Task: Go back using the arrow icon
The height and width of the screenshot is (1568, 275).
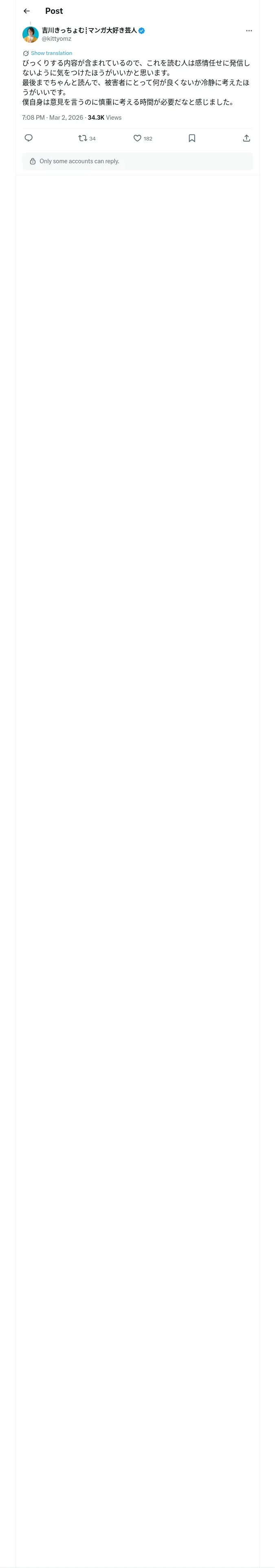Action: point(27,11)
